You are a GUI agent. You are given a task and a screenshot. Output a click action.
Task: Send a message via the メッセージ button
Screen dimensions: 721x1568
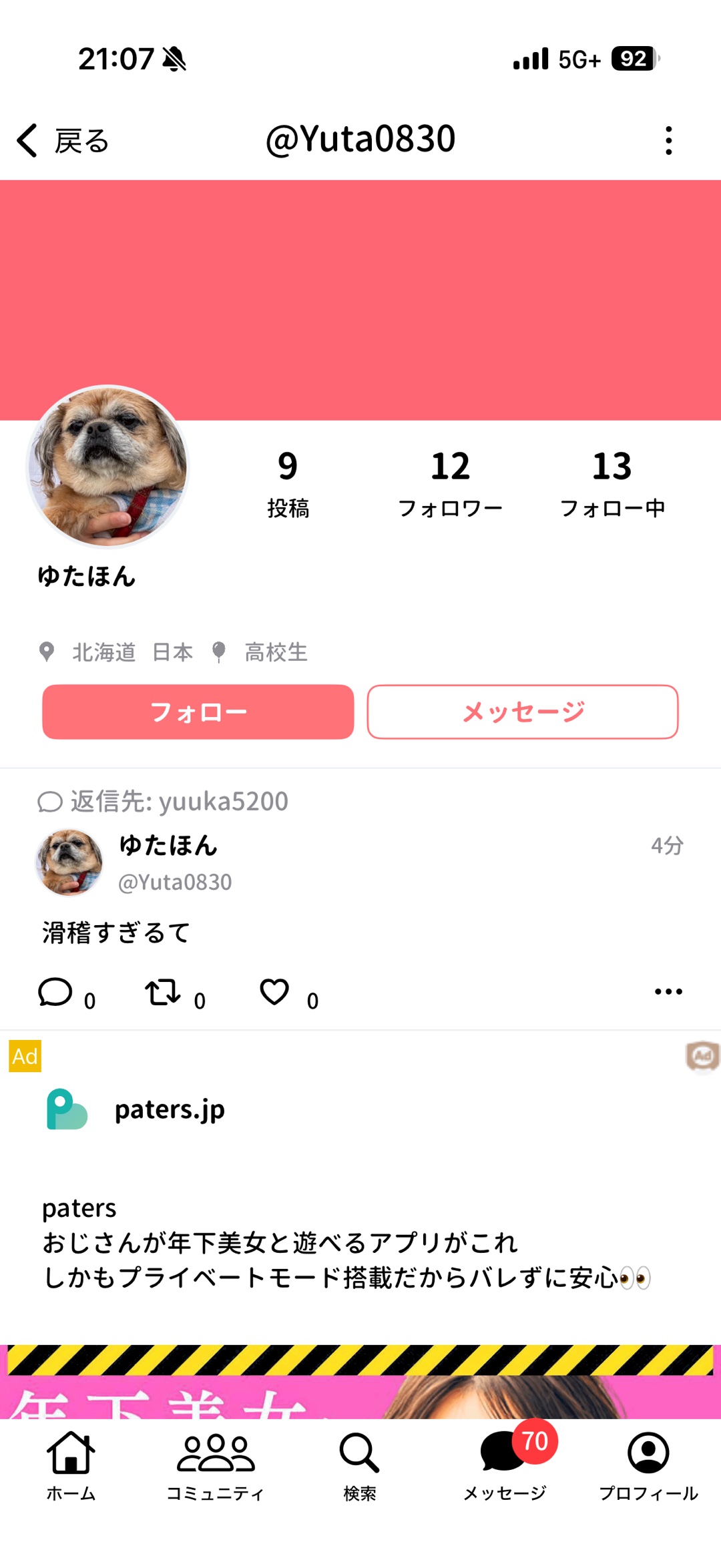coord(523,712)
